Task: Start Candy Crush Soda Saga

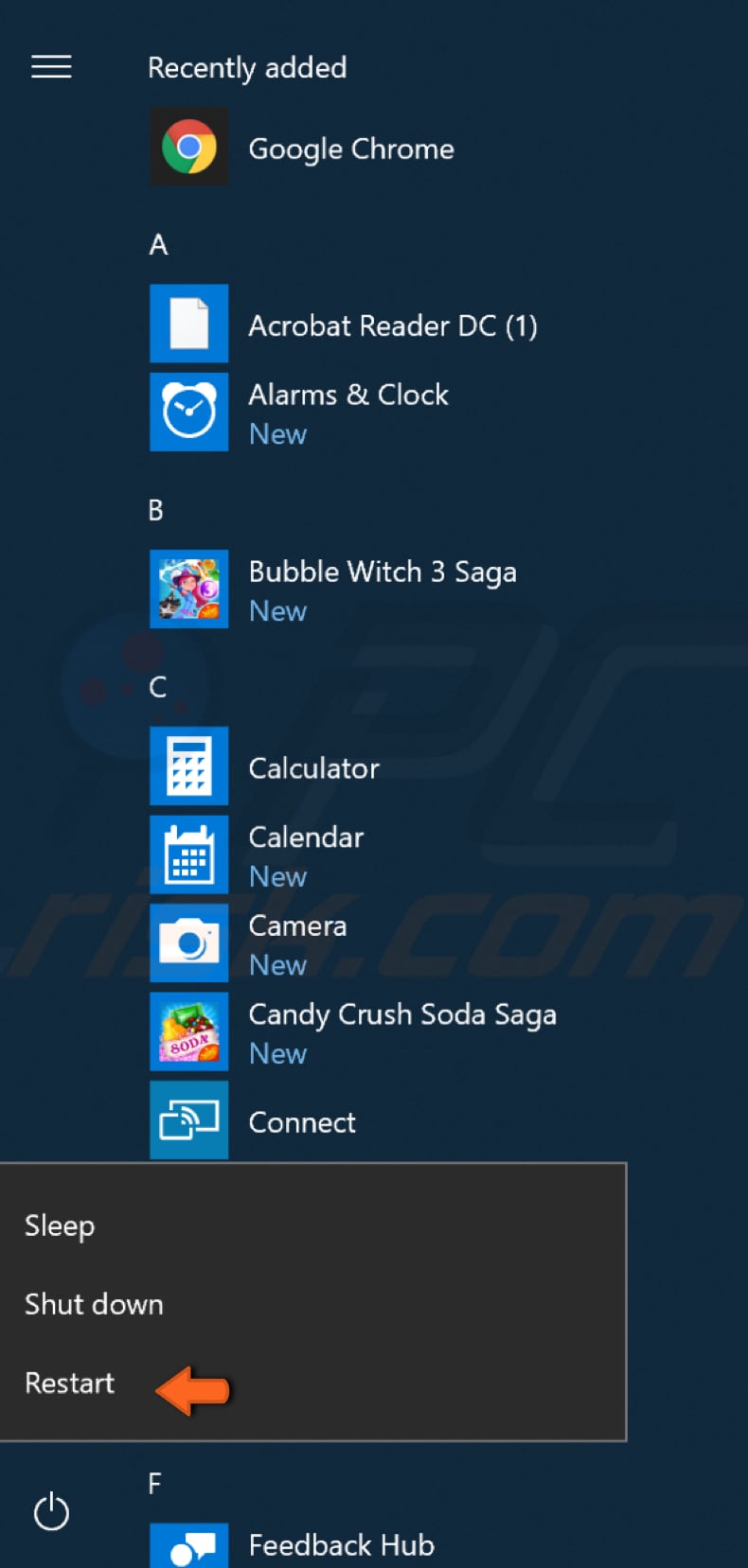Action: tap(401, 1014)
